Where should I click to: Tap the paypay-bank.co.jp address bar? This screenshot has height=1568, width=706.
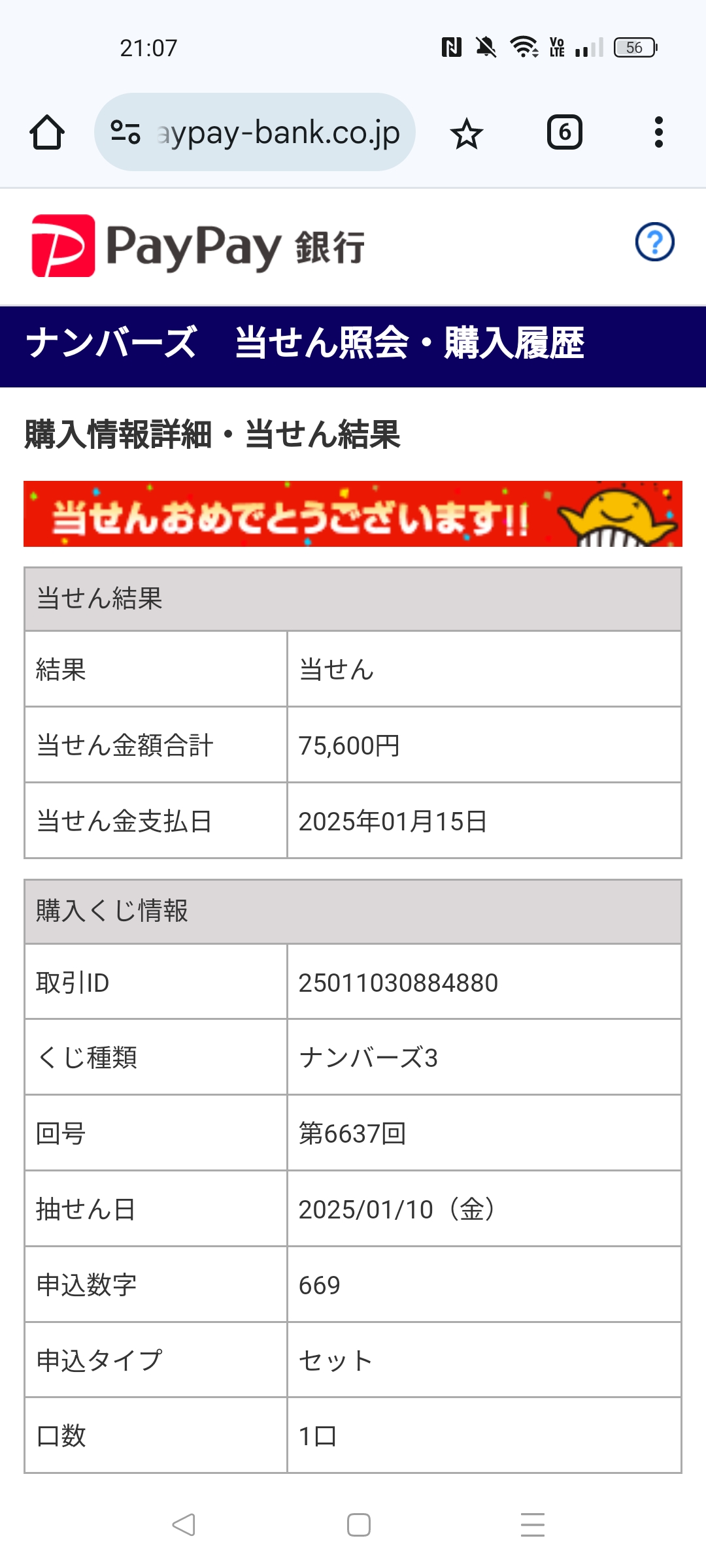coord(255,132)
